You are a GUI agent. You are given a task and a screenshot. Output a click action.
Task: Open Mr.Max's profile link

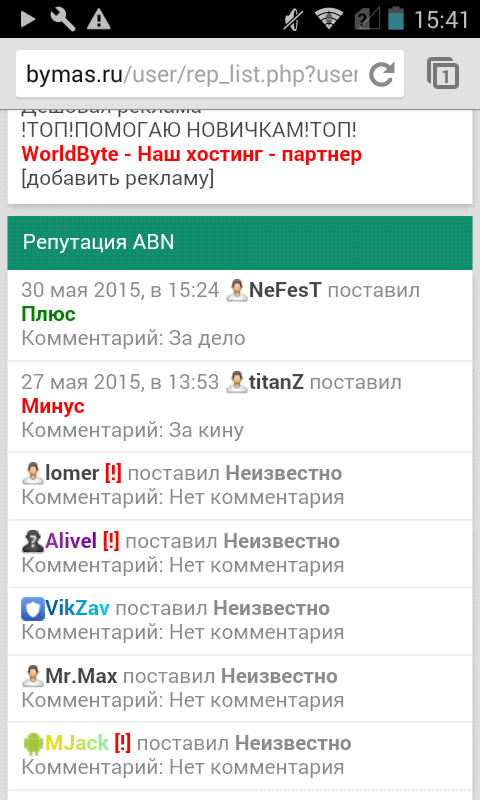click(x=81, y=676)
